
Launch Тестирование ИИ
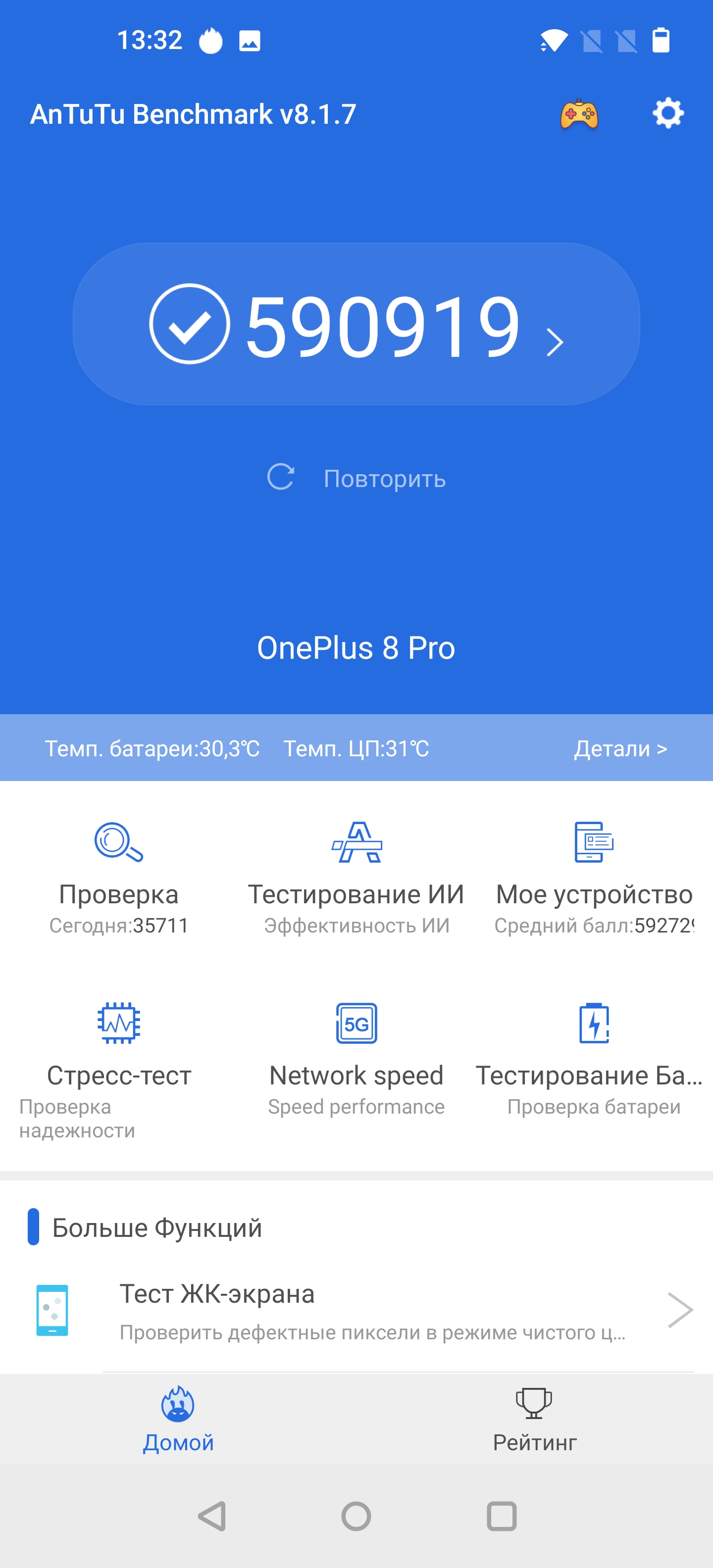pyautogui.click(x=356, y=878)
